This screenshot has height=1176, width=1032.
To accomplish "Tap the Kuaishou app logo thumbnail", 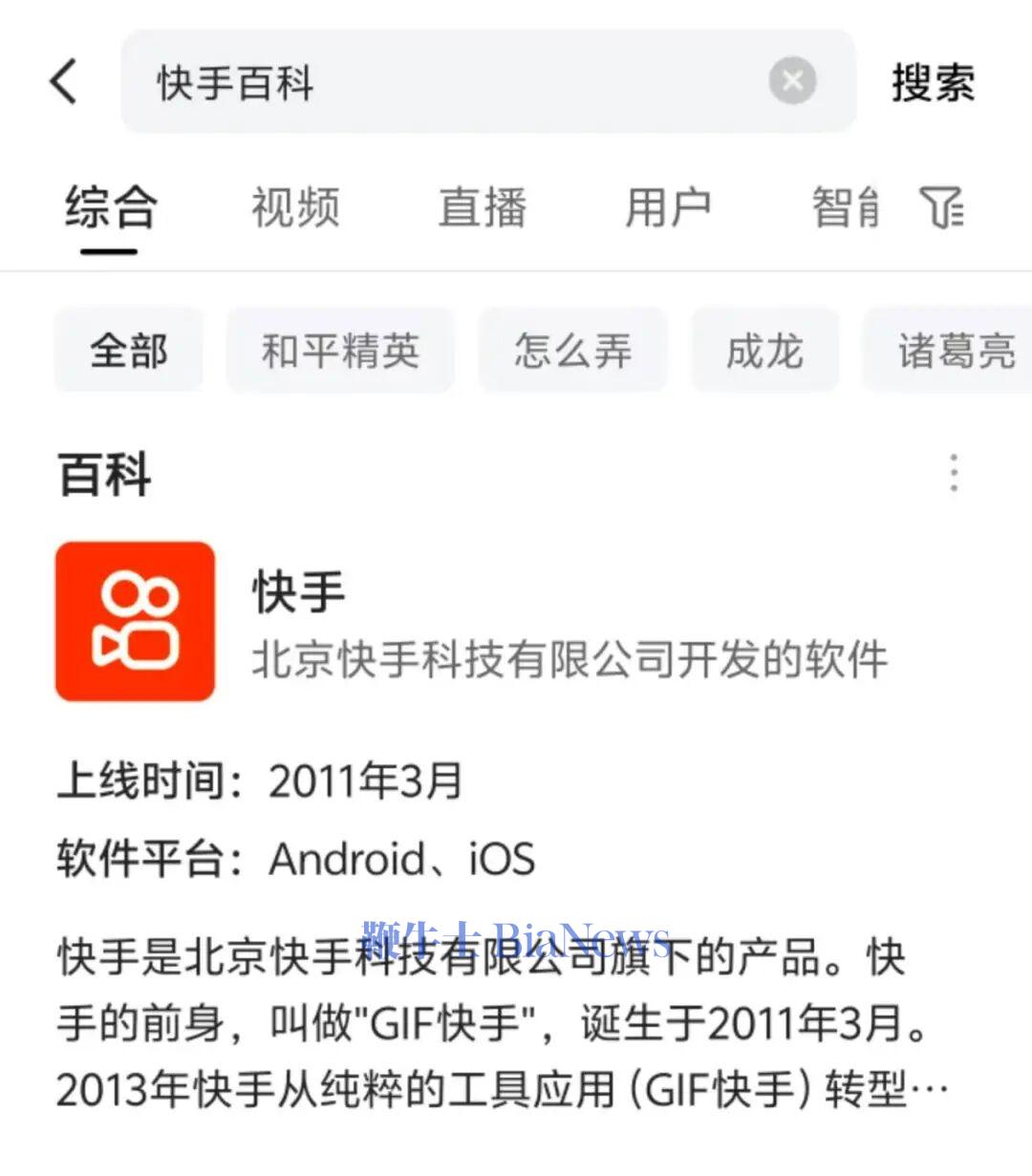I will coord(135,619).
